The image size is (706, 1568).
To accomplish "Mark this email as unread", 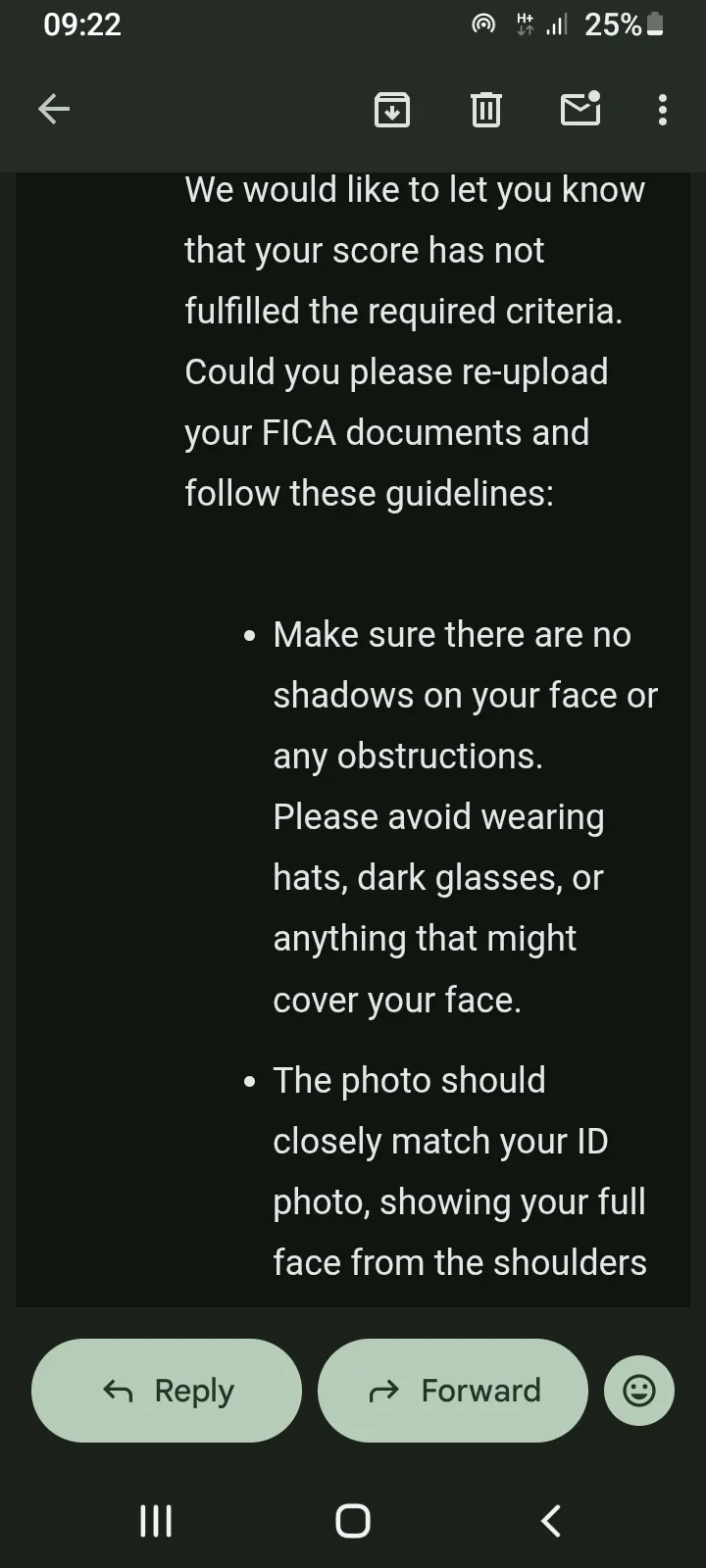I will tap(580, 109).
